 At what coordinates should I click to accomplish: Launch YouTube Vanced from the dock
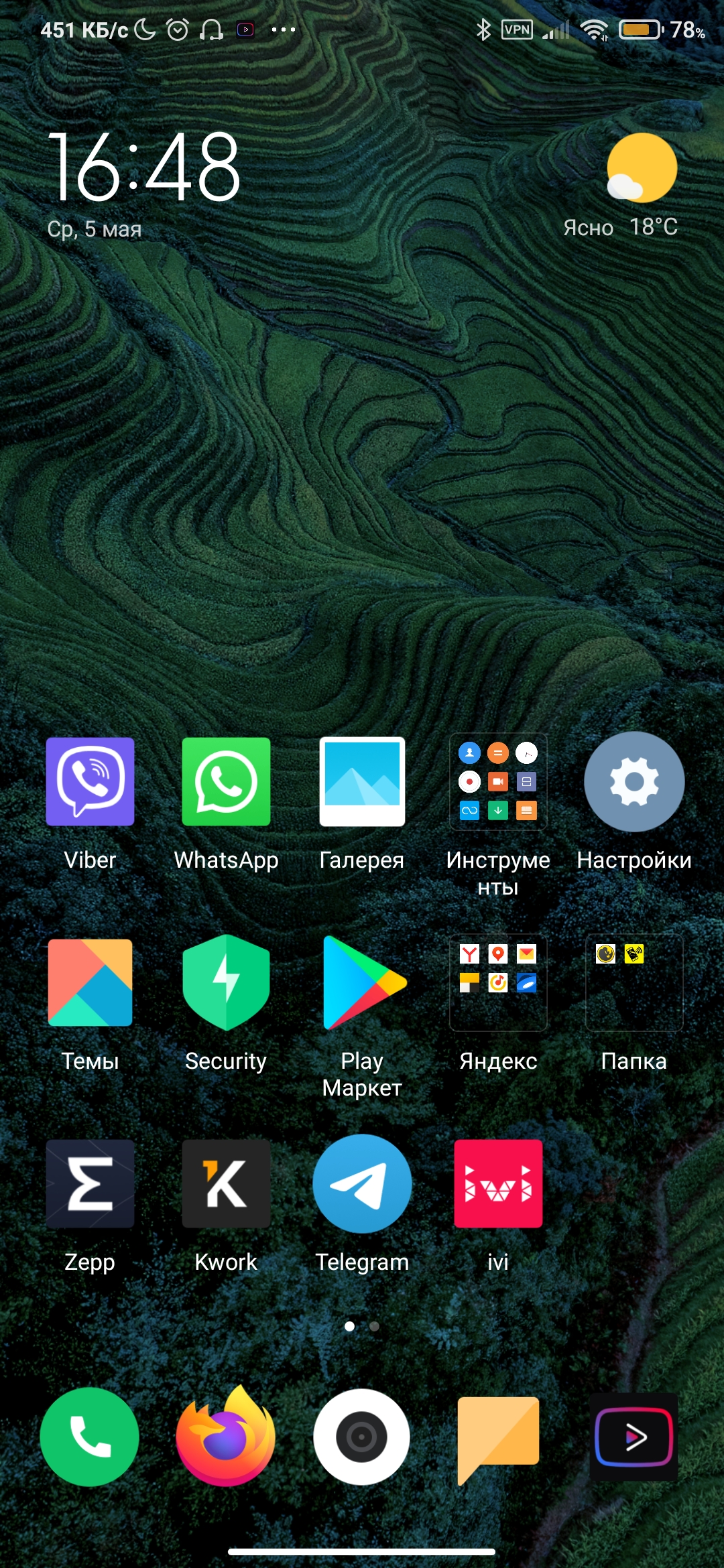click(x=634, y=1437)
